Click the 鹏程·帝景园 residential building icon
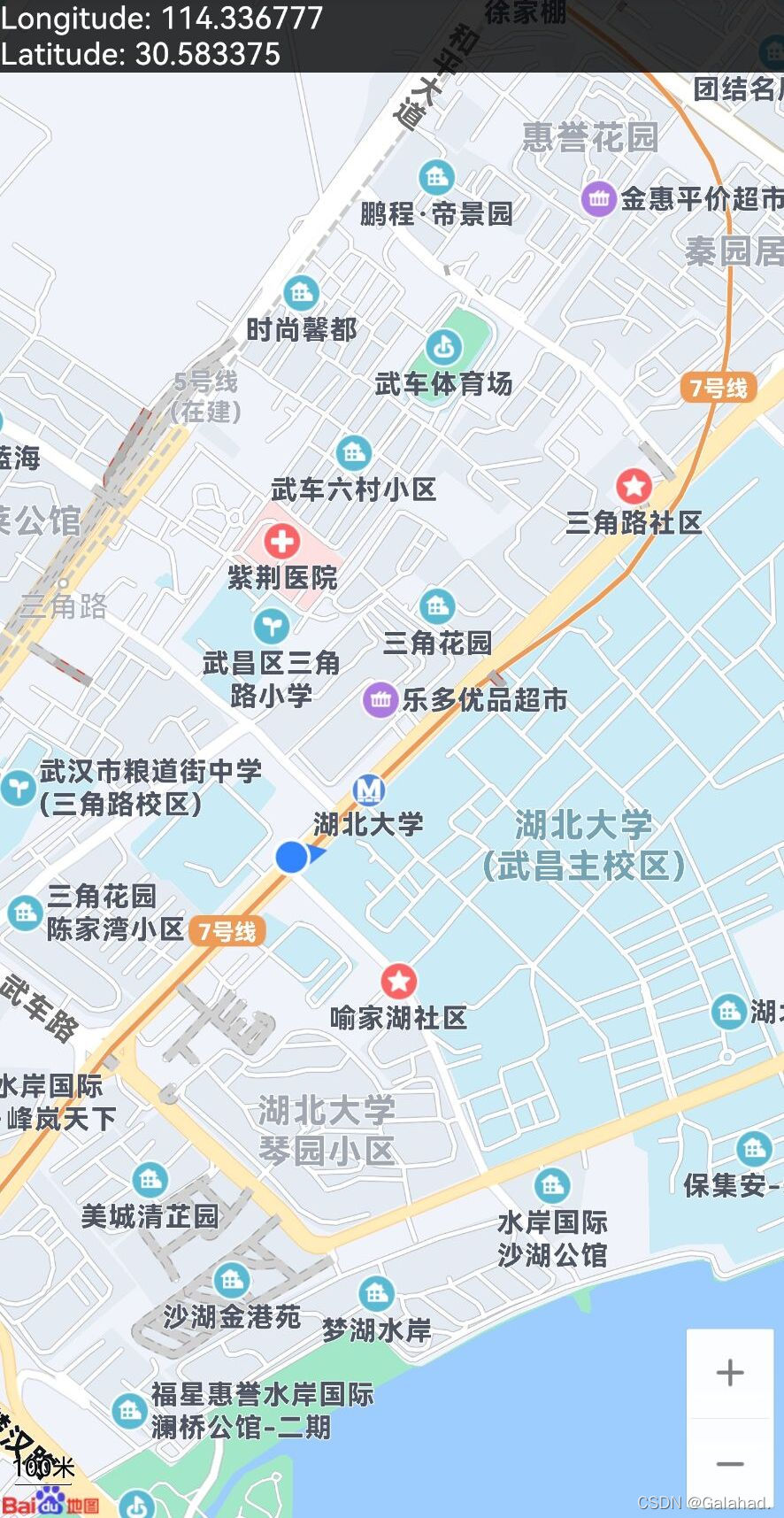 [435, 177]
